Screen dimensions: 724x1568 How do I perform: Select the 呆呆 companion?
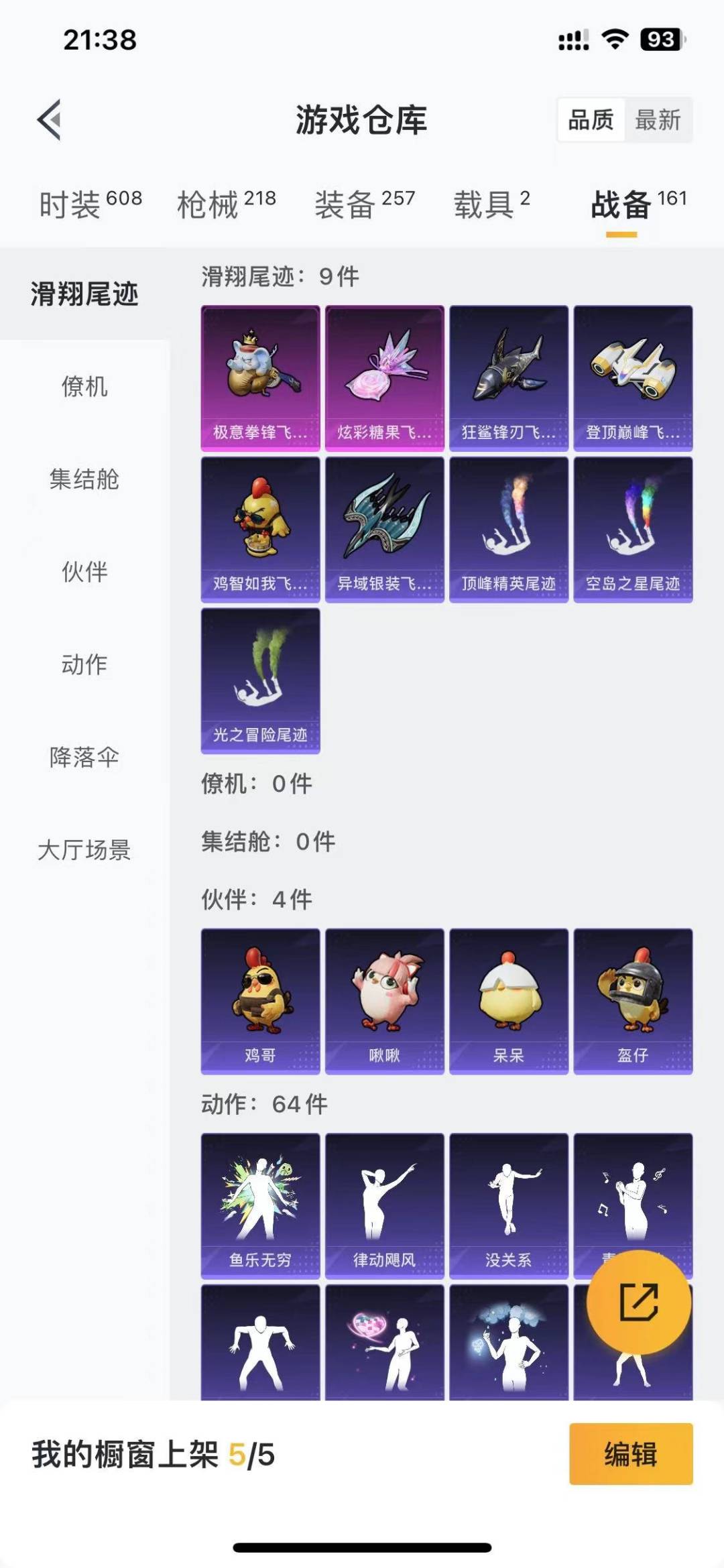[x=508, y=999]
